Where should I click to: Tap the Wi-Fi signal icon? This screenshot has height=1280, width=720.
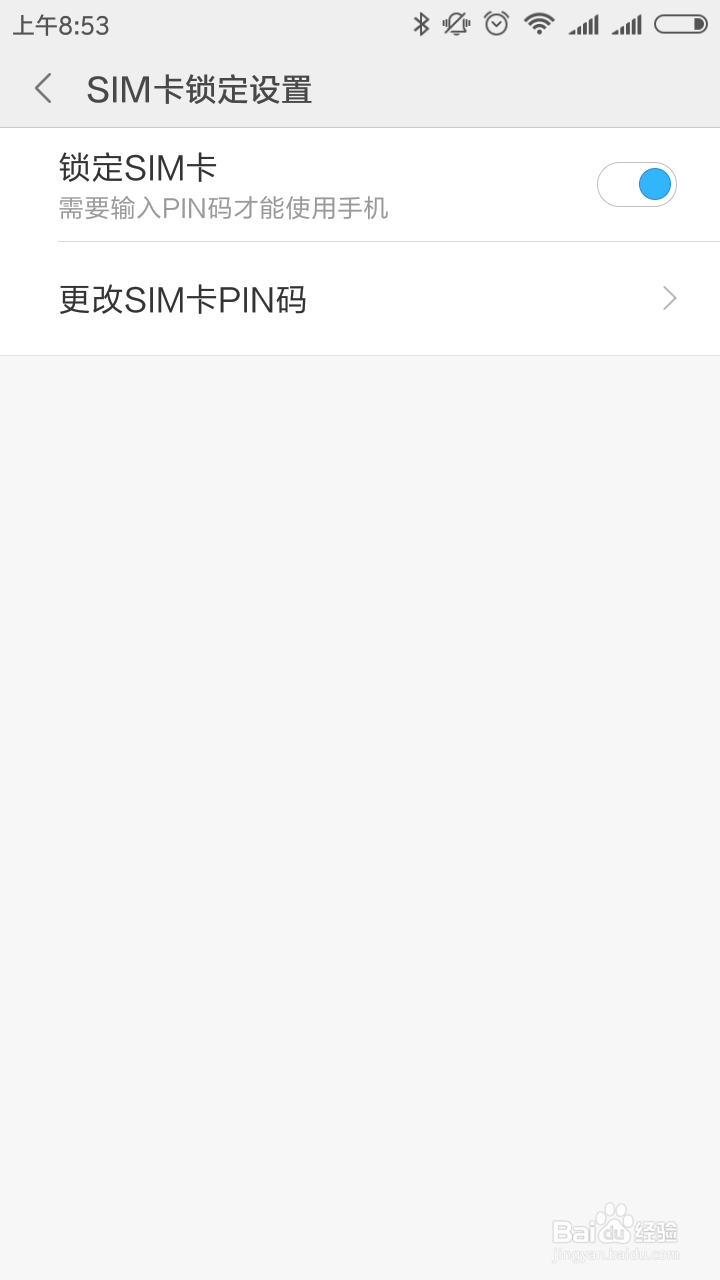click(x=538, y=22)
